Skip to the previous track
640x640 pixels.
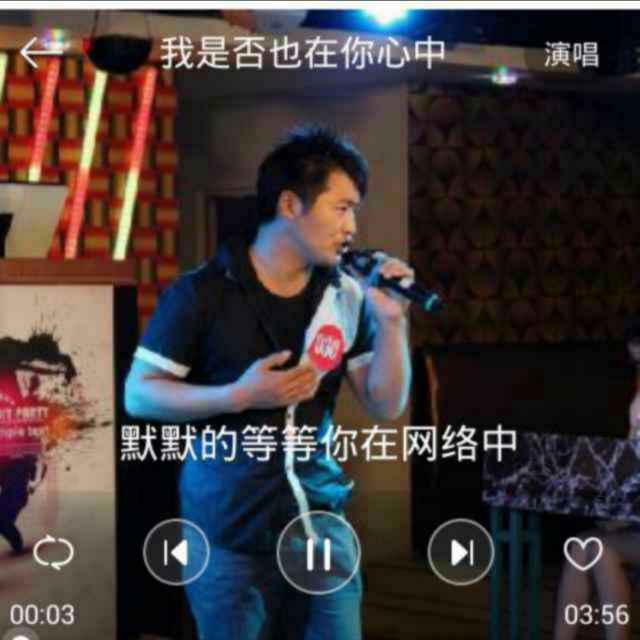tap(176, 552)
